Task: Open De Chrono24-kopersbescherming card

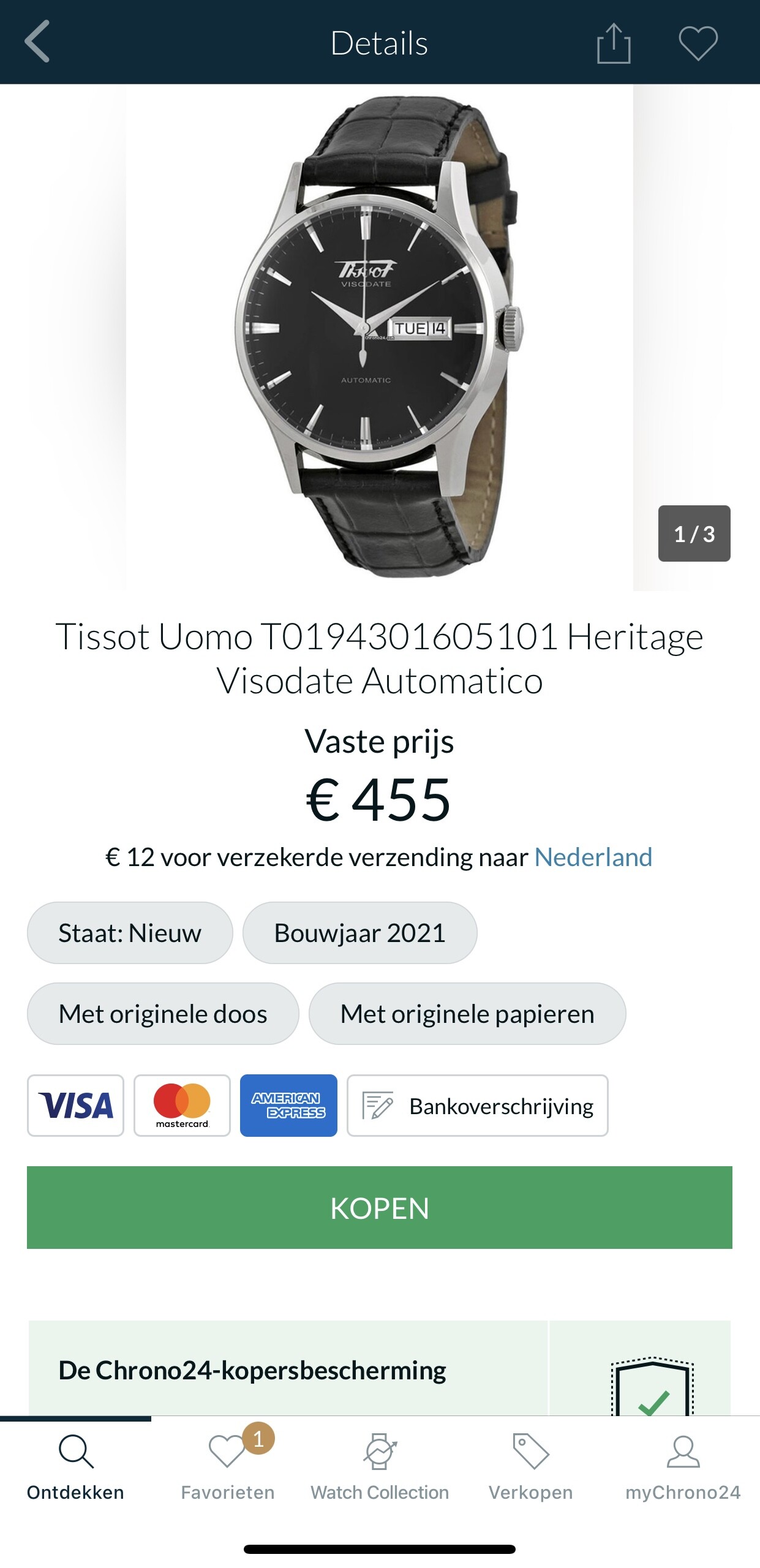Action: pyautogui.click(x=380, y=1368)
